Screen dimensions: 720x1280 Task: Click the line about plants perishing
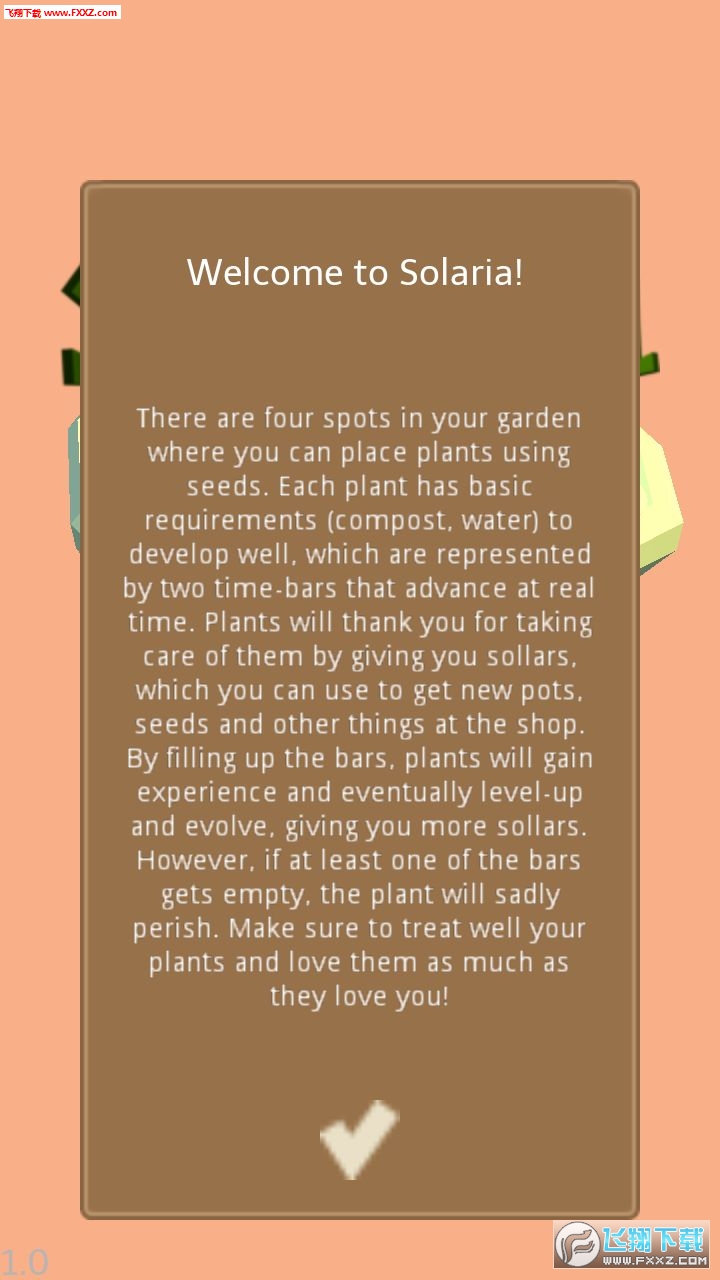pyautogui.click(x=358, y=895)
